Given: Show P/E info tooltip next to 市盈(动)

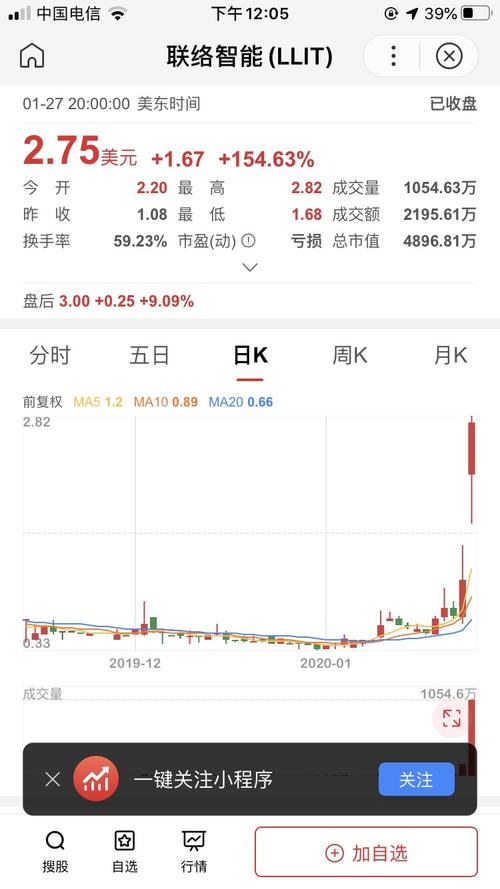Looking at the screenshot, I should tap(248, 241).
